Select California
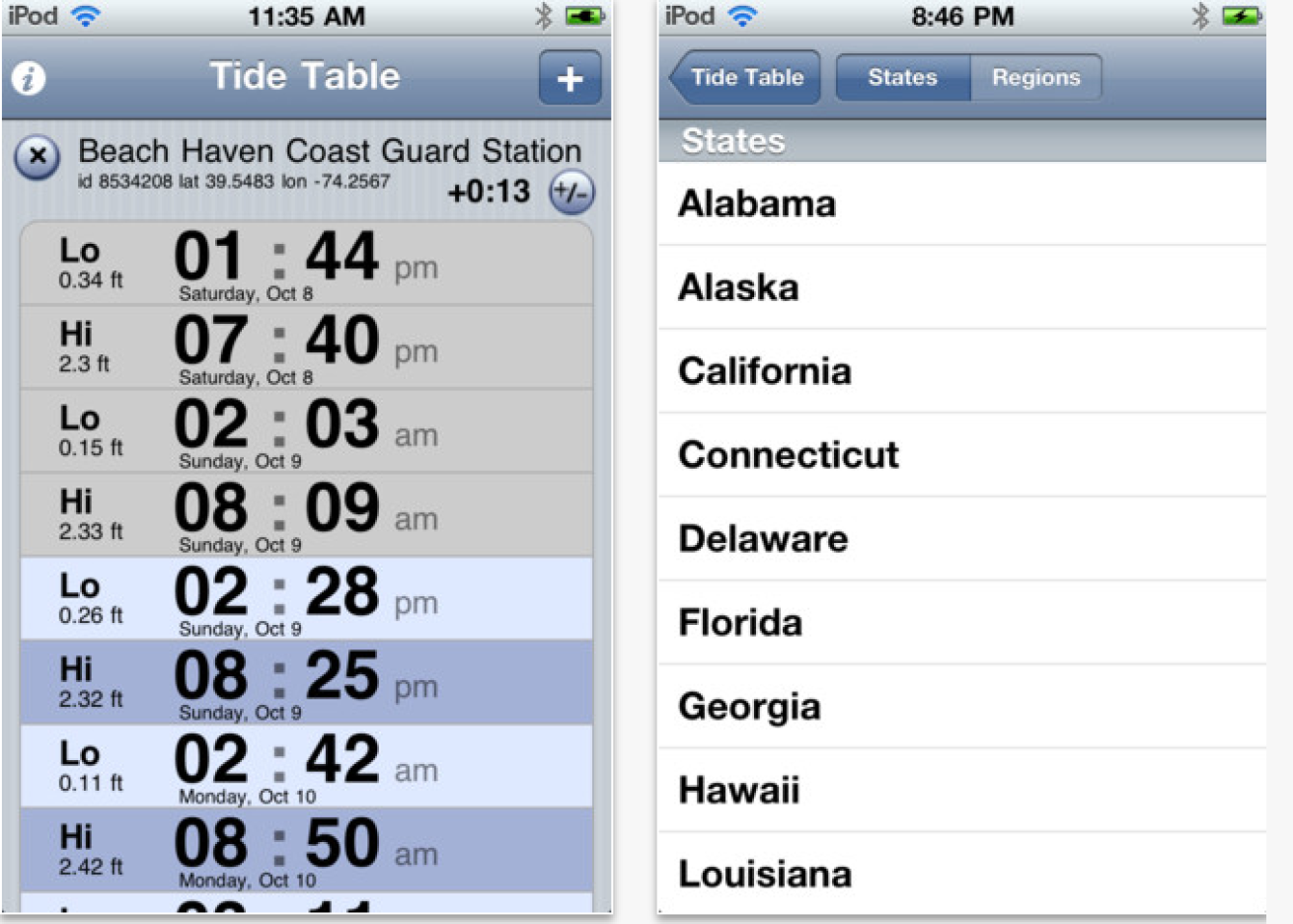Screen dimensions: 1293x924 click(x=962, y=371)
